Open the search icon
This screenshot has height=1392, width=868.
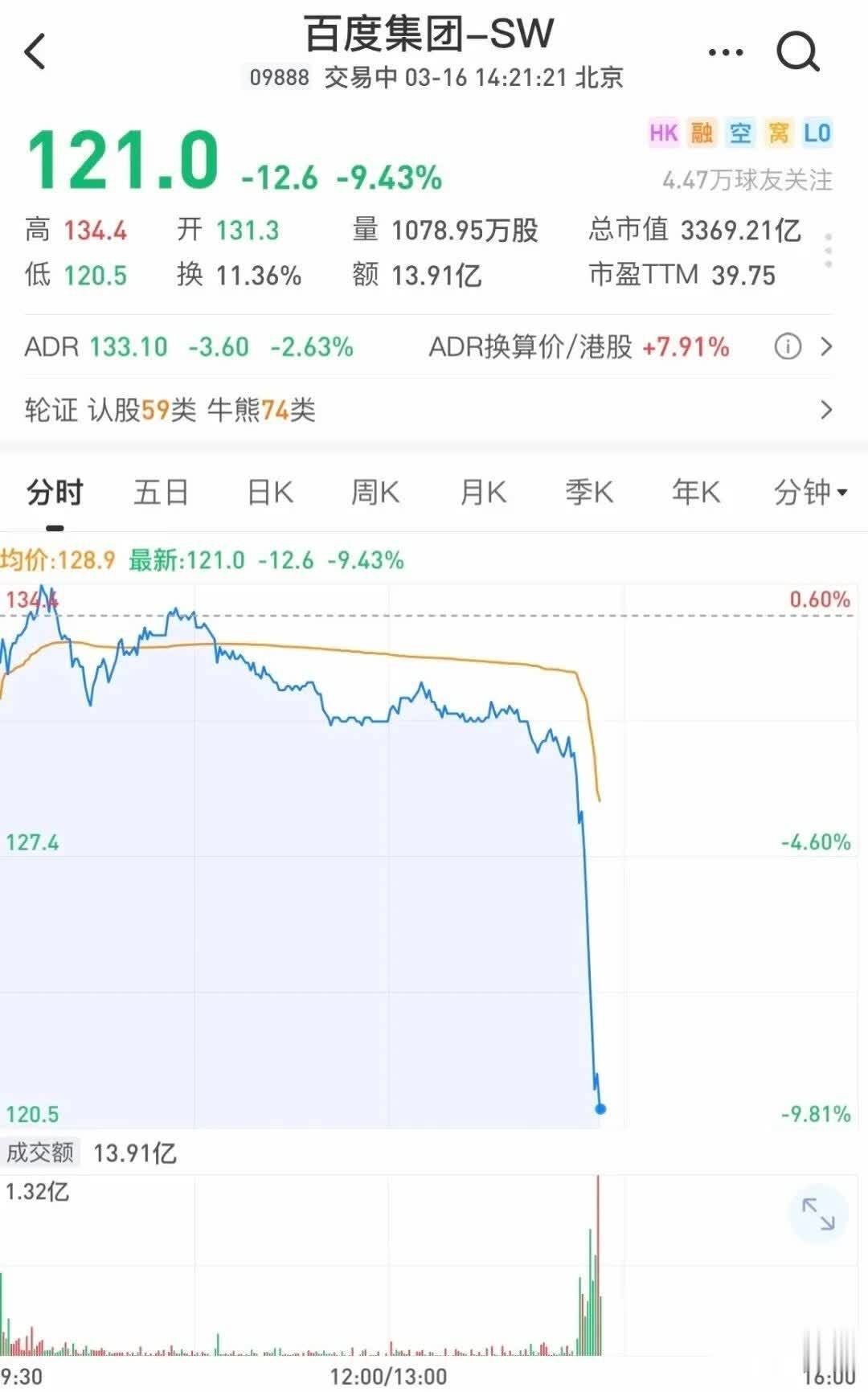(796, 51)
